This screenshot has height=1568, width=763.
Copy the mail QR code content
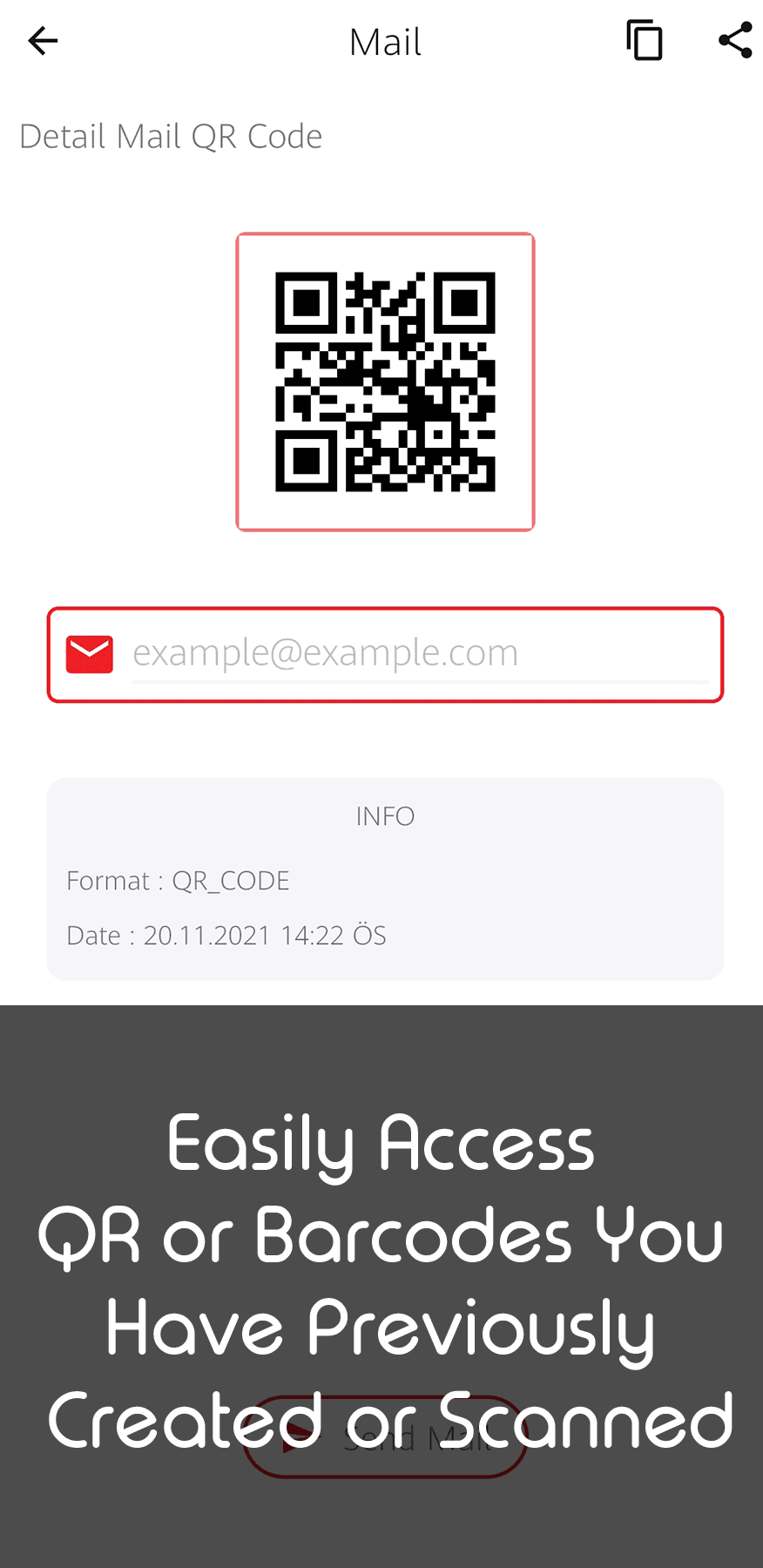(x=645, y=41)
